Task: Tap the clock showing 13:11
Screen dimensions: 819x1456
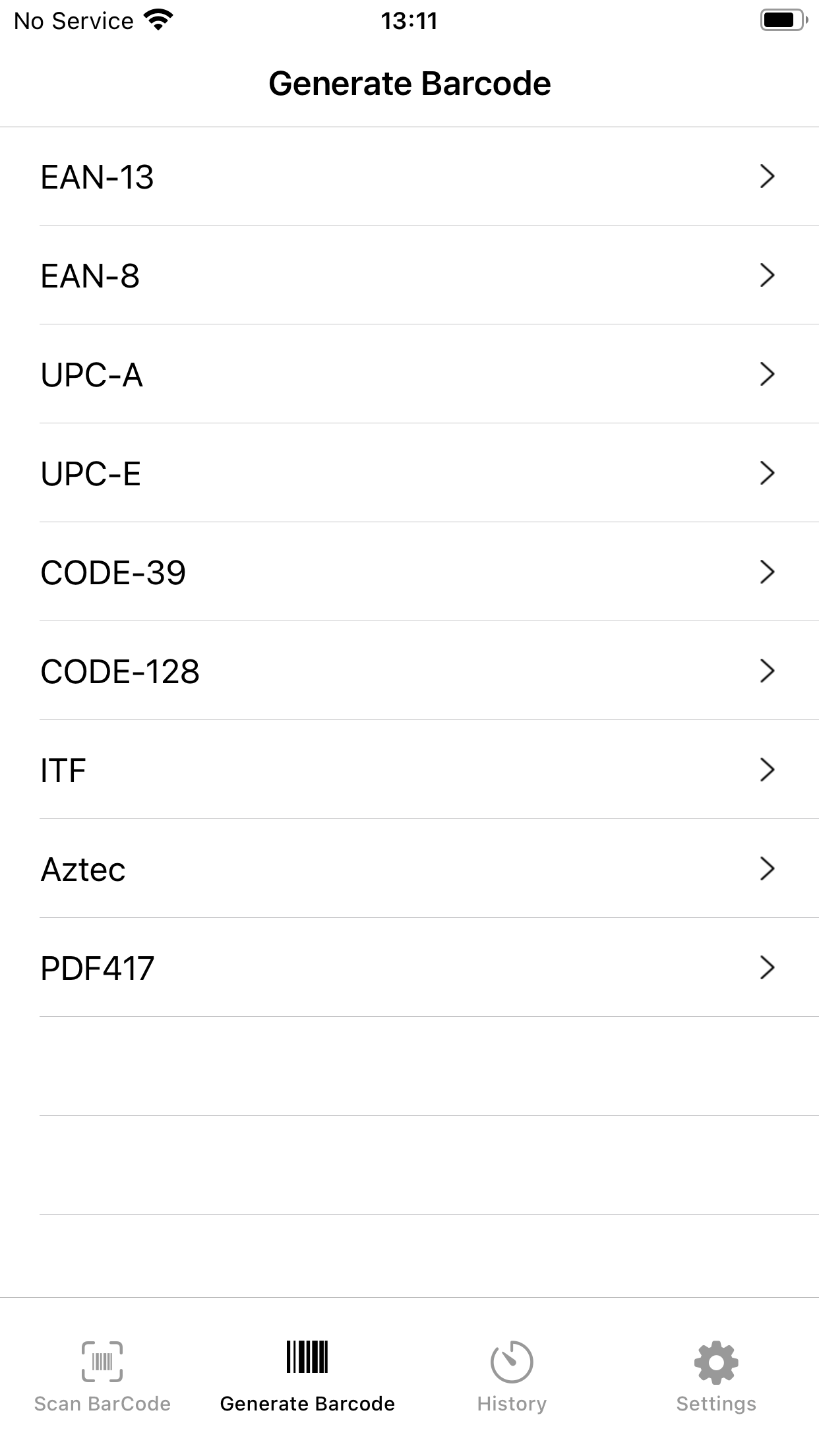Action: 409,21
